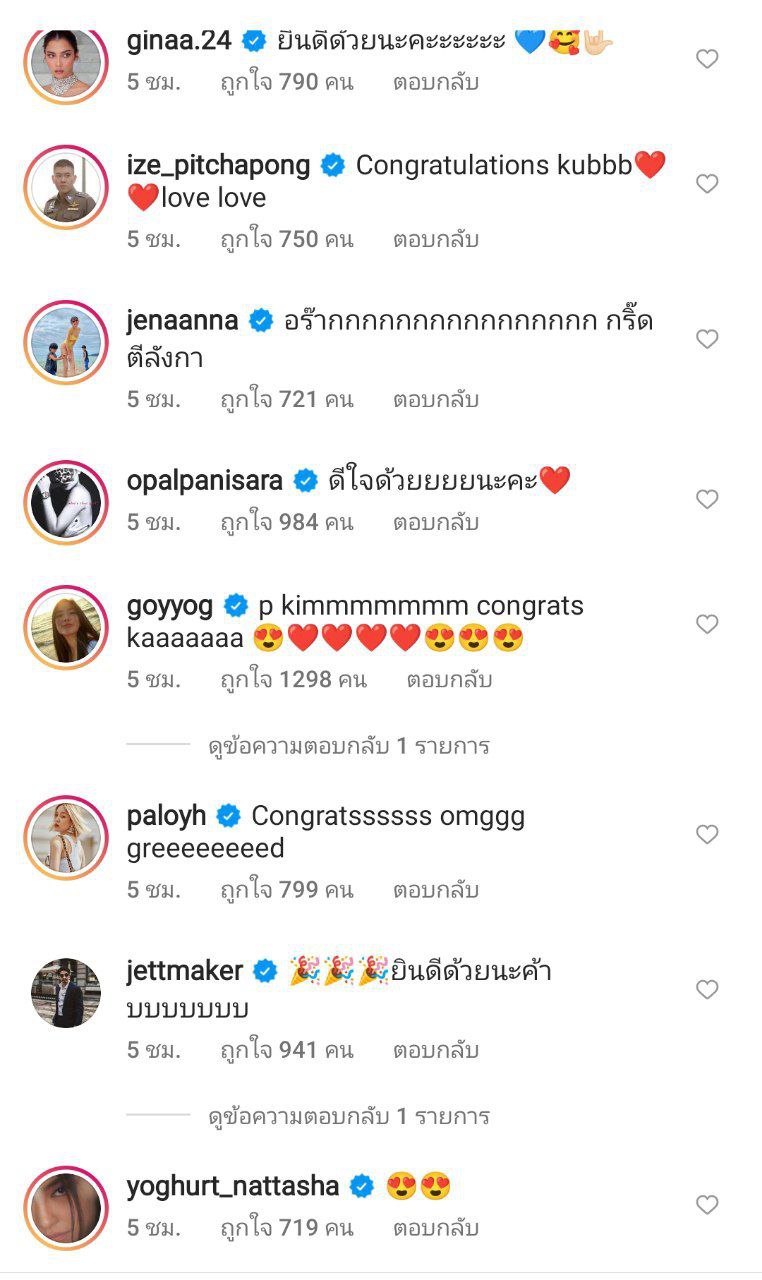
Task: Open paloyh's profile avatar
Action: (65, 837)
